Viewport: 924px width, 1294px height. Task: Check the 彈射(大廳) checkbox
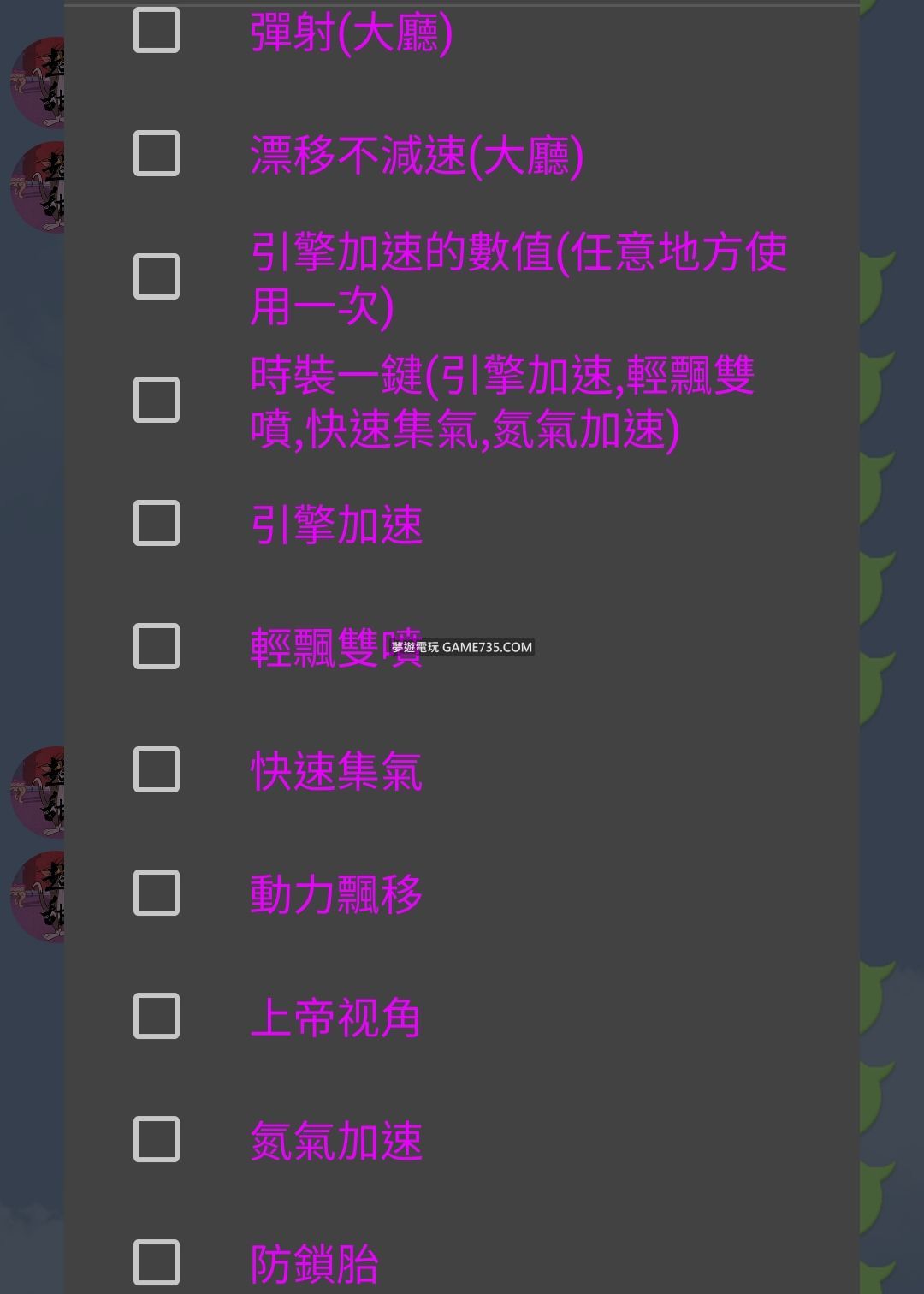[x=157, y=31]
